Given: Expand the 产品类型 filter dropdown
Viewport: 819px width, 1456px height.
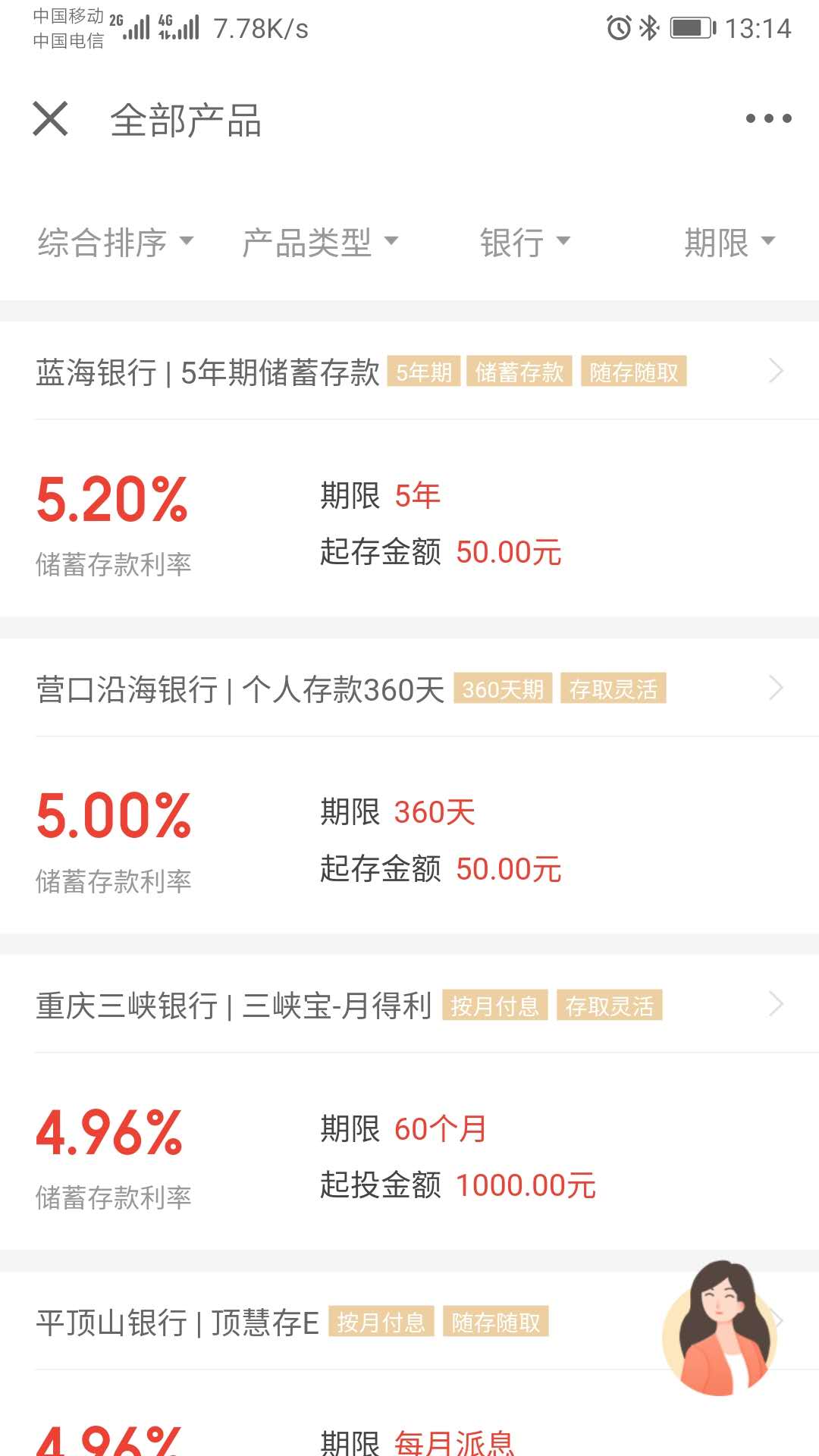Looking at the screenshot, I should (319, 243).
